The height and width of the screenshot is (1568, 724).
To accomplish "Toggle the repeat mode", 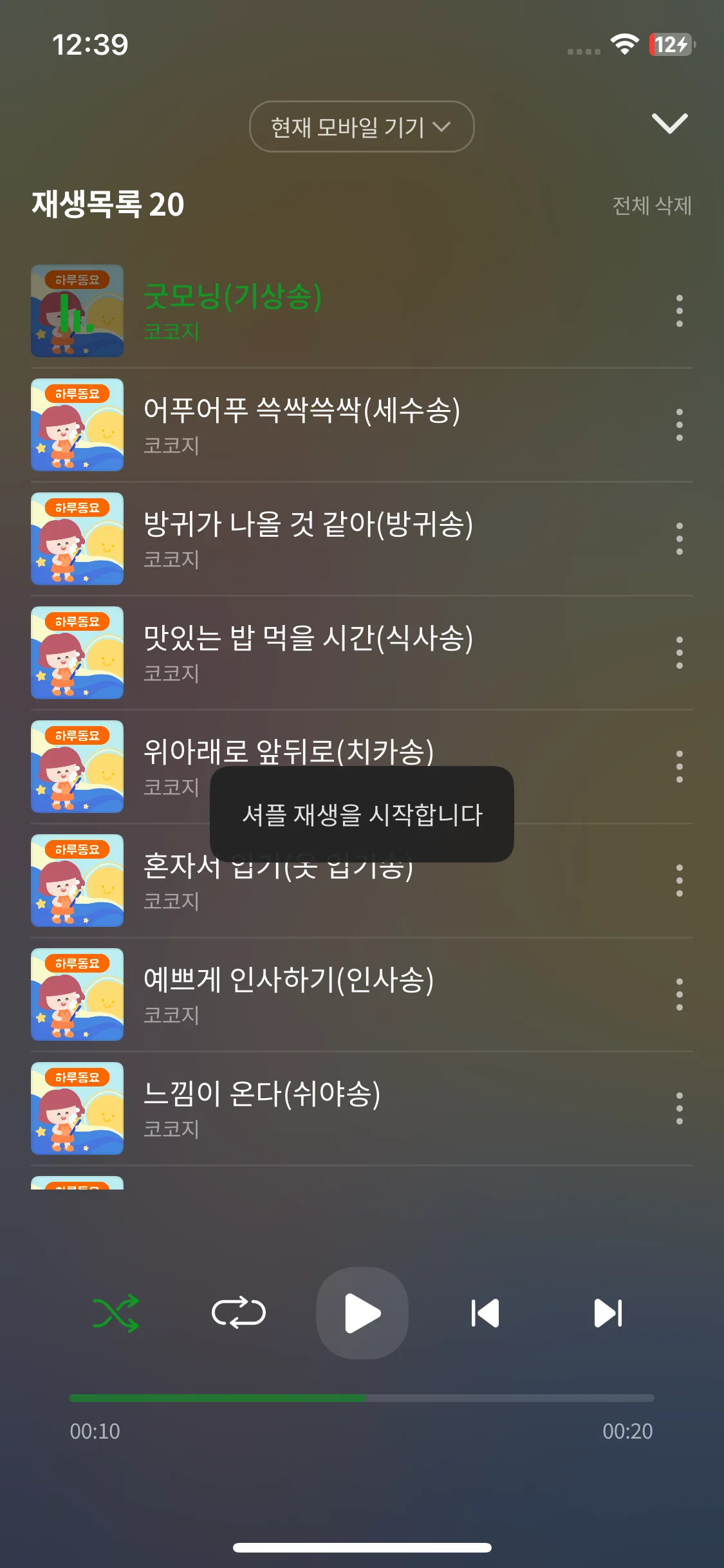I will tap(238, 1313).
